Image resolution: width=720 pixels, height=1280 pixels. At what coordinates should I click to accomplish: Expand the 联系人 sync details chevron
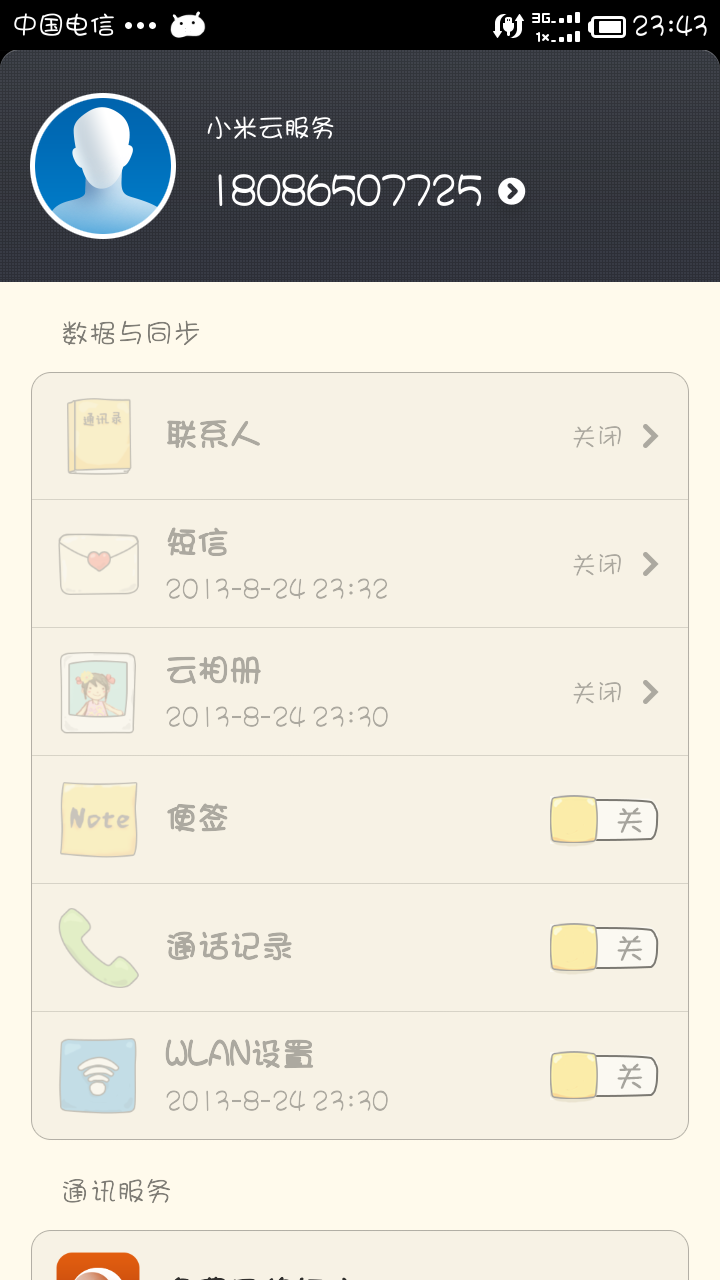click(650, 435)
